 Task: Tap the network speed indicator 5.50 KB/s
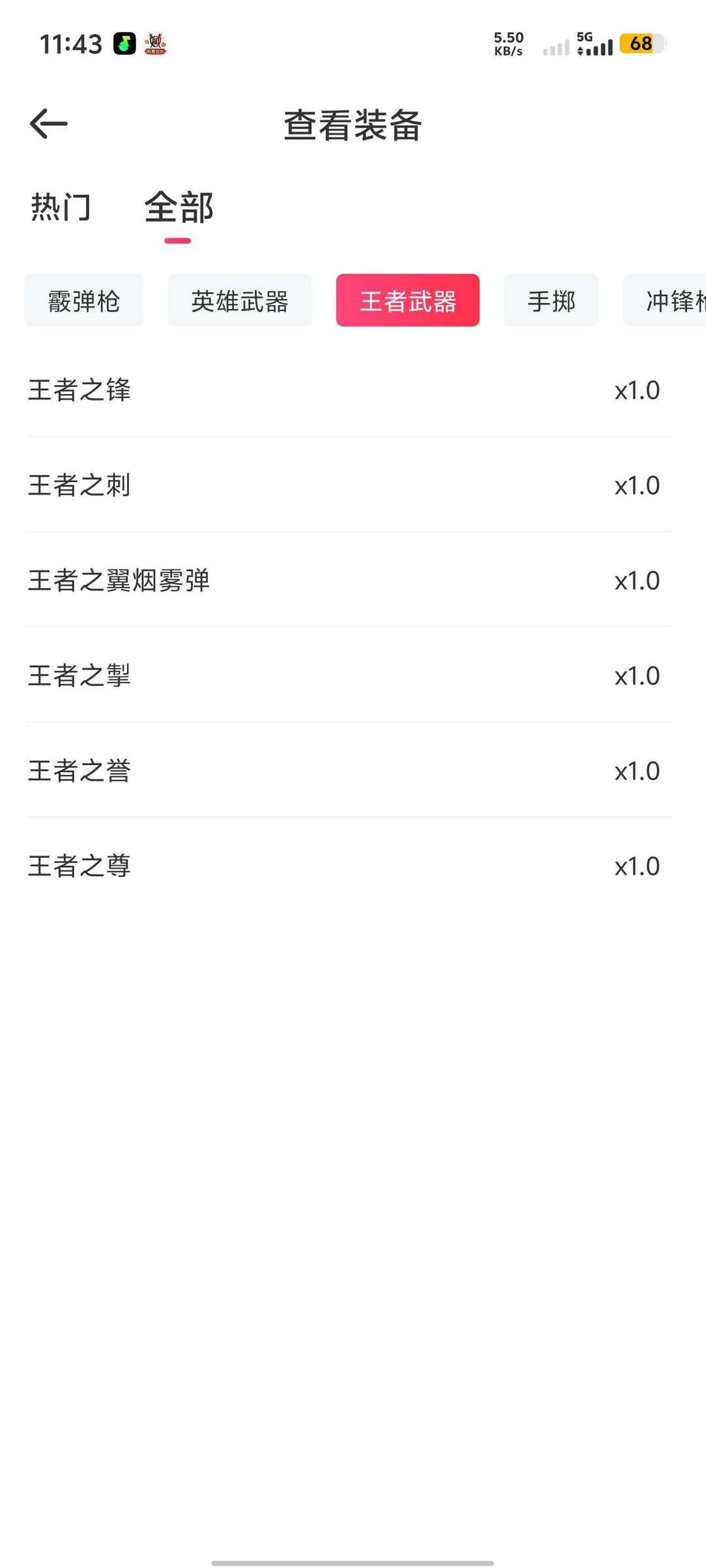pyautogui.click(x=507, y=43)
